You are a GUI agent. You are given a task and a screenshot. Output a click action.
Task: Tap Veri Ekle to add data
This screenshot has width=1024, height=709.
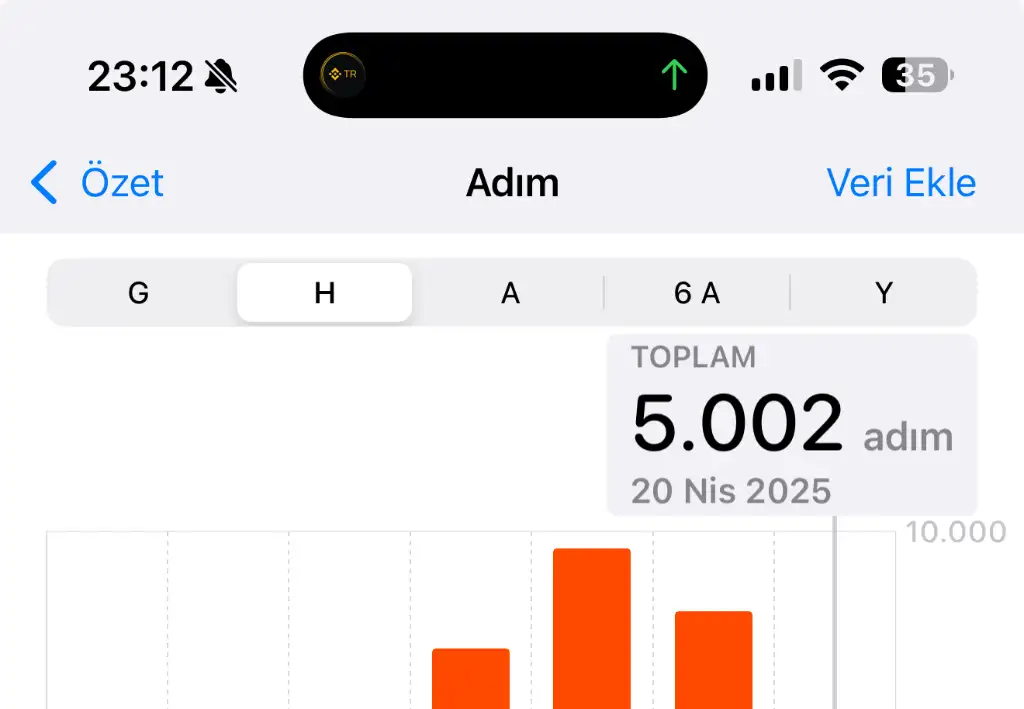(900, 184)
